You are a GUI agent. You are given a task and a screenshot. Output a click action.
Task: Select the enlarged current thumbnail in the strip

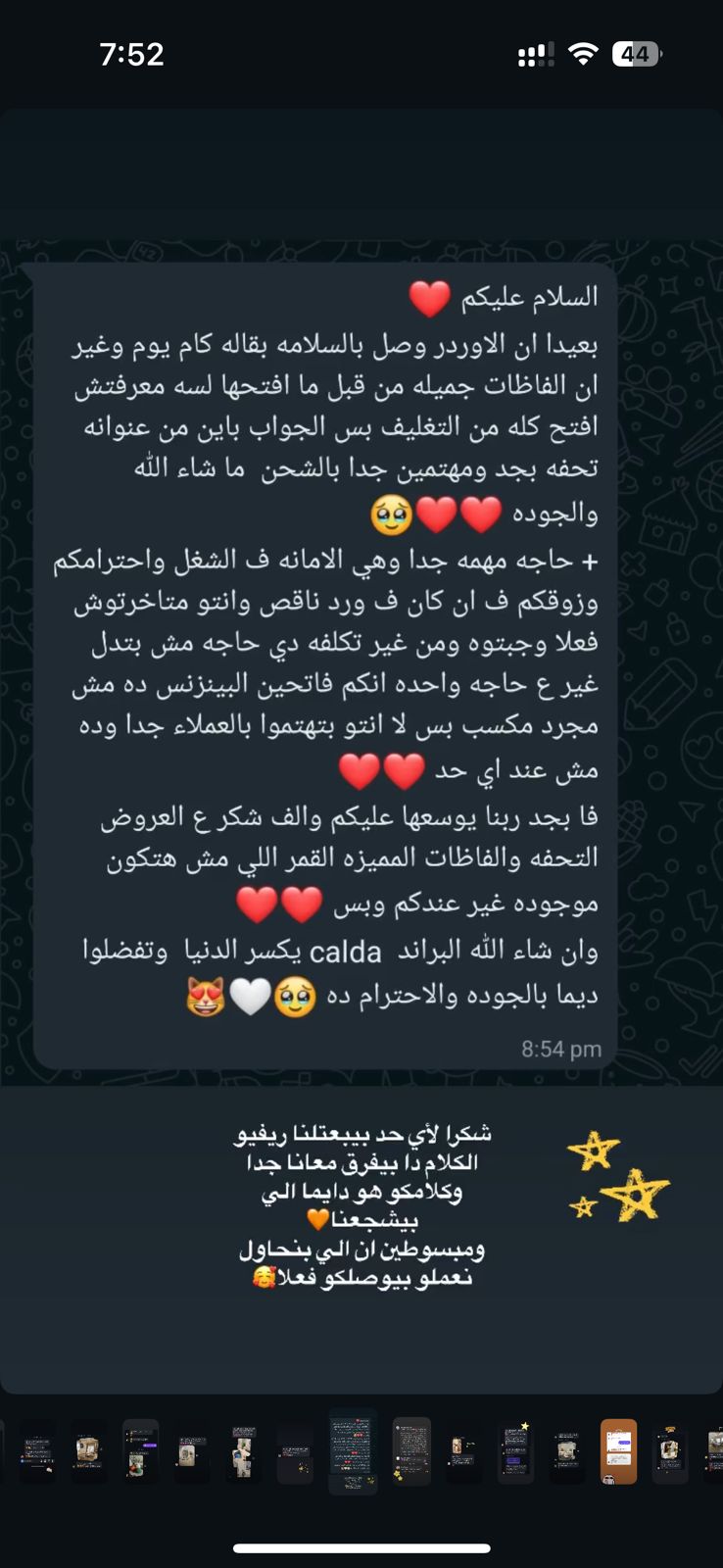click(353, 1451)
